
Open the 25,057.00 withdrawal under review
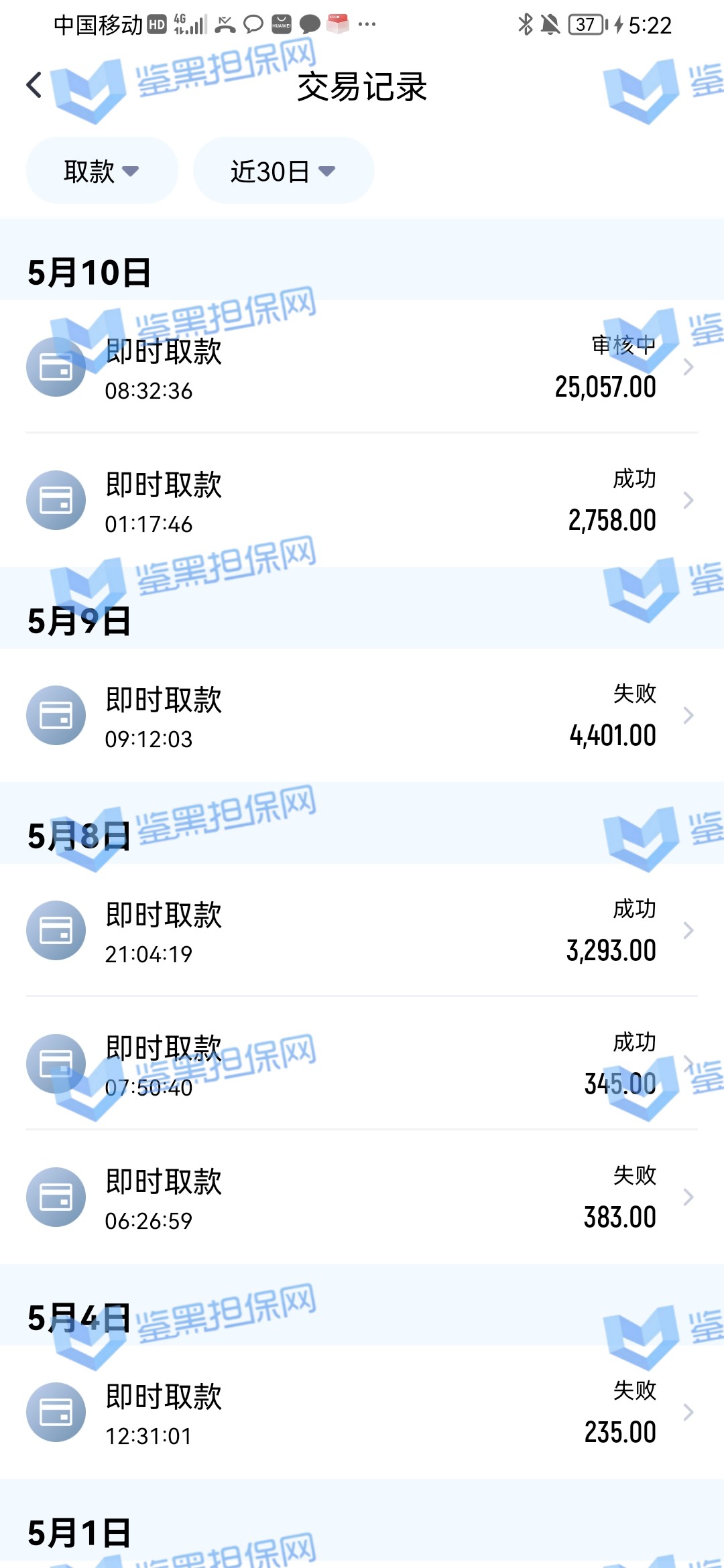point(362,367)
